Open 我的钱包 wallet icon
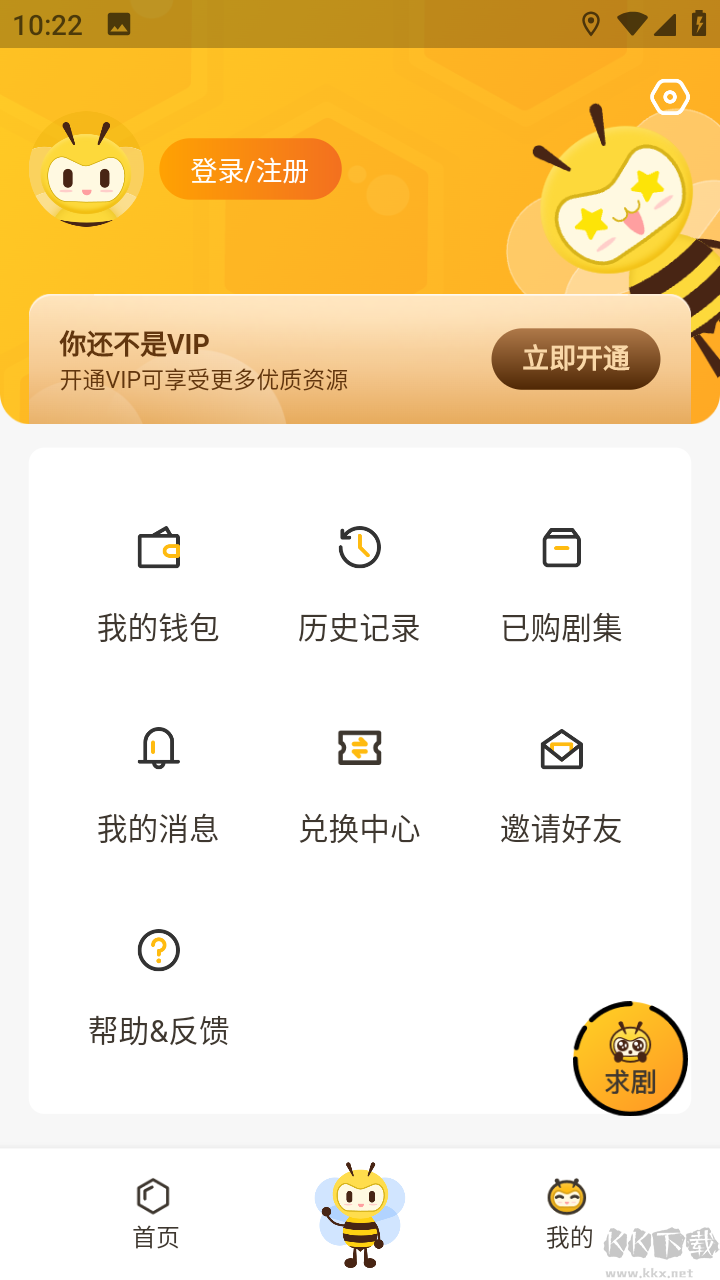Viewport: 720px width, 1280px height. 157,548
